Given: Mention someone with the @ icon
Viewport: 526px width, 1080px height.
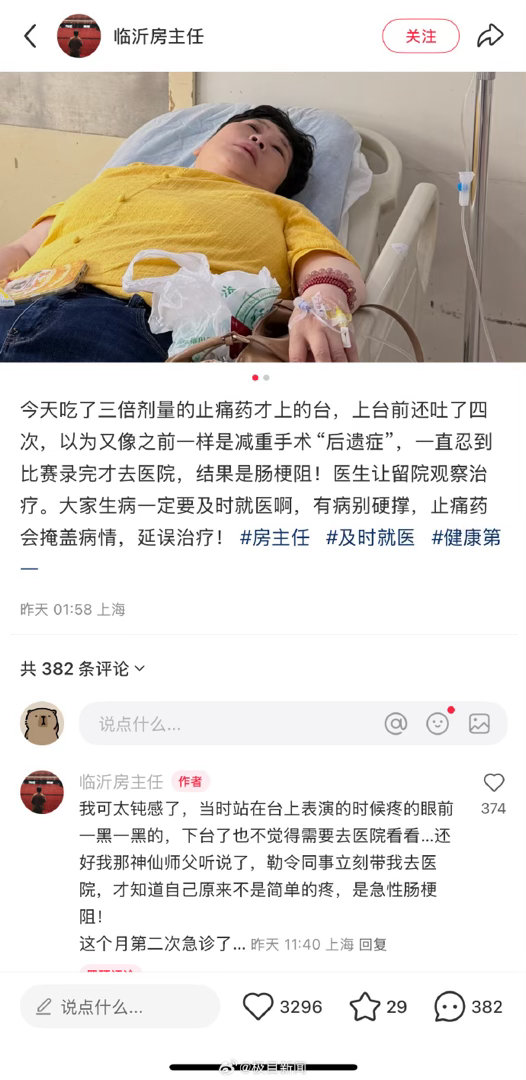Looking at the screenshot, I should pos(396,723).
